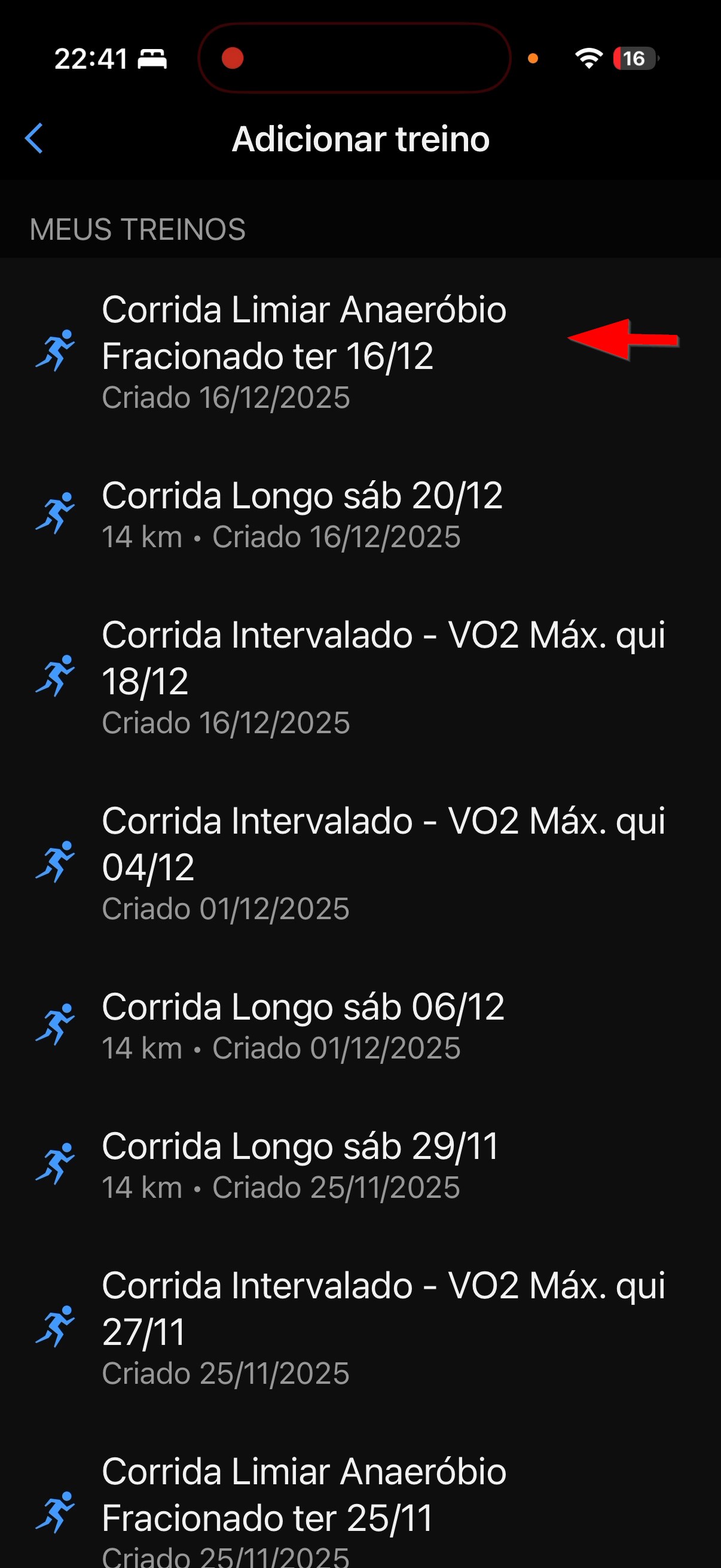Go back from Adicionar treino
This screenshot has height=1568, width=721.
[34, 138]
